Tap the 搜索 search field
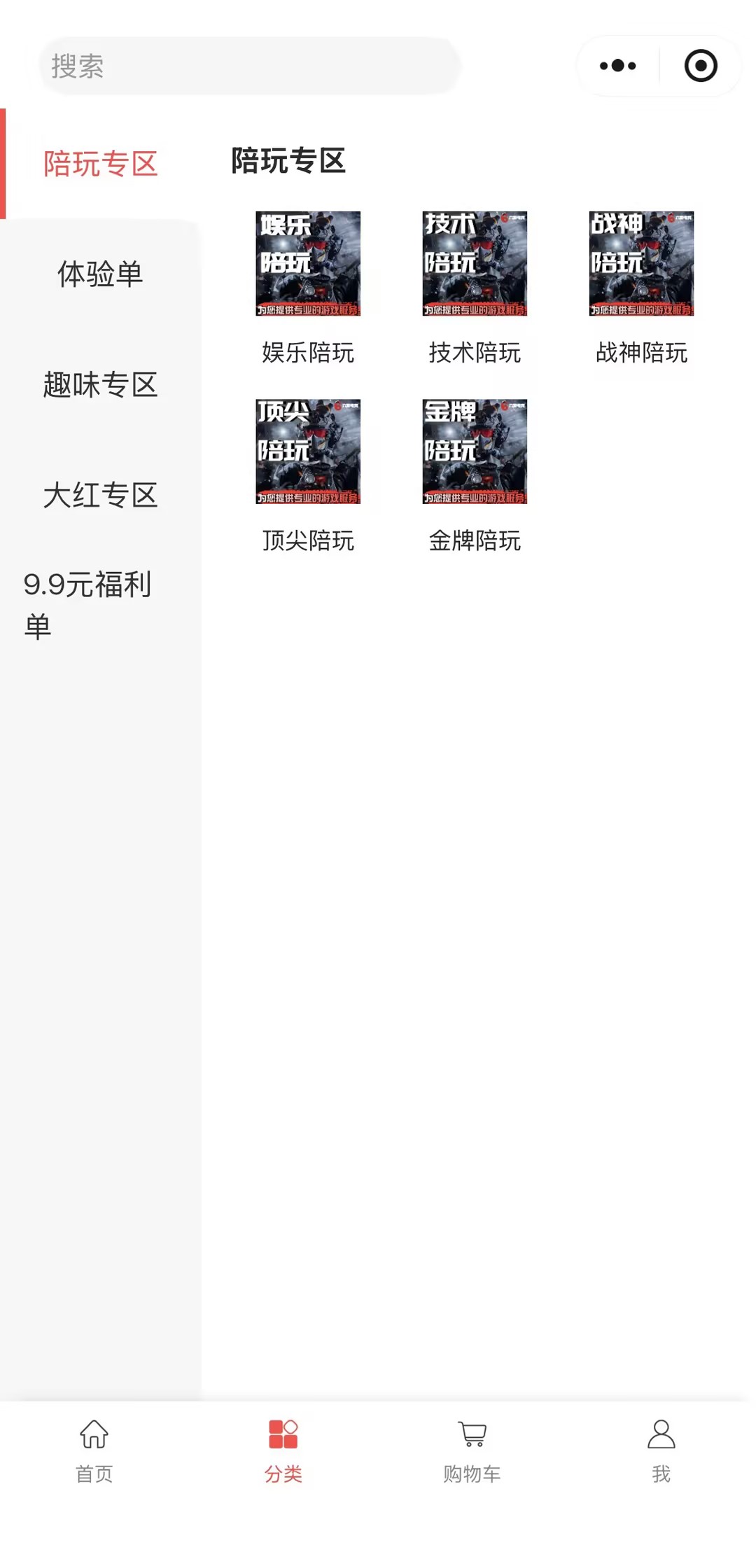Image resolution: width=756 pixels, height=1568 pixels. [x=248, y=66]
